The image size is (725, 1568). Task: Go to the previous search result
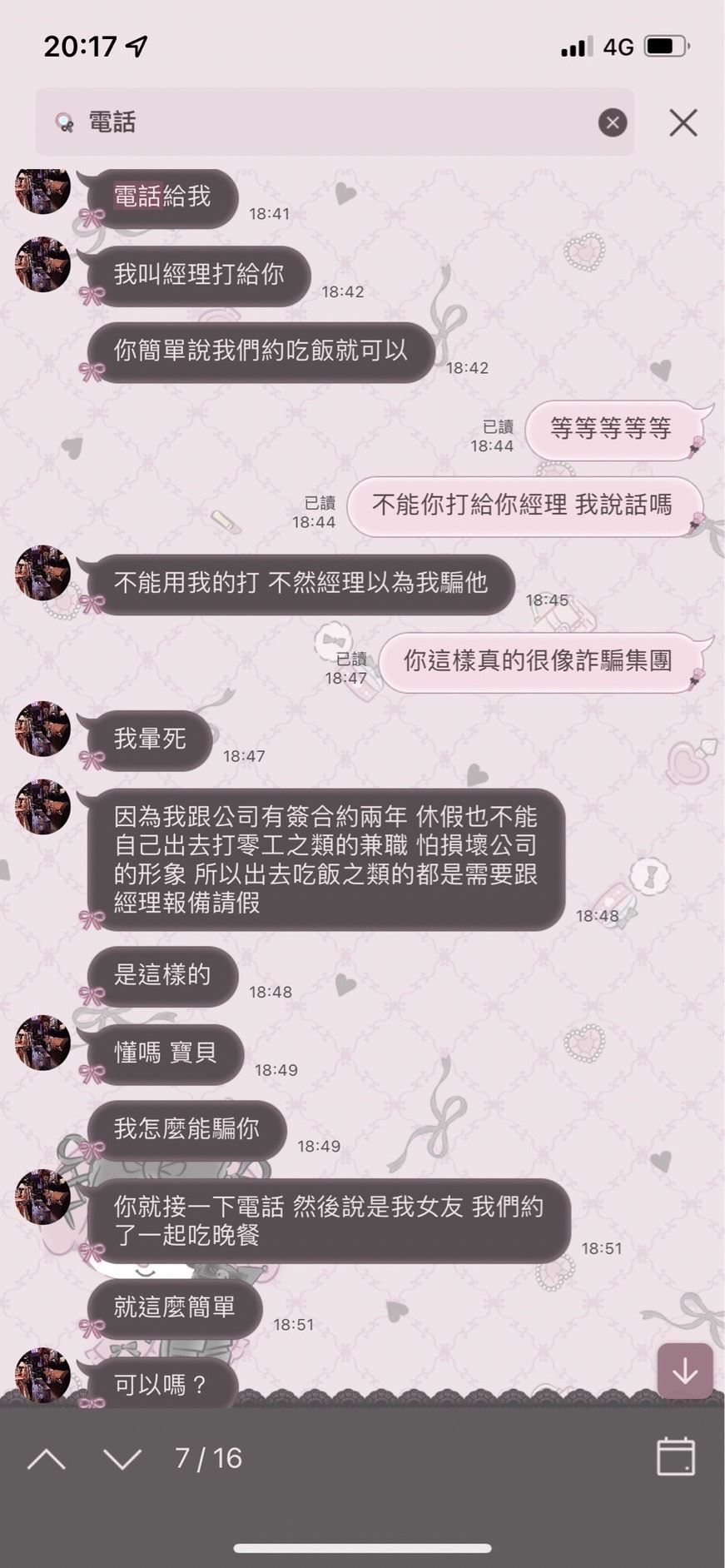click(x=47, y=1458)
